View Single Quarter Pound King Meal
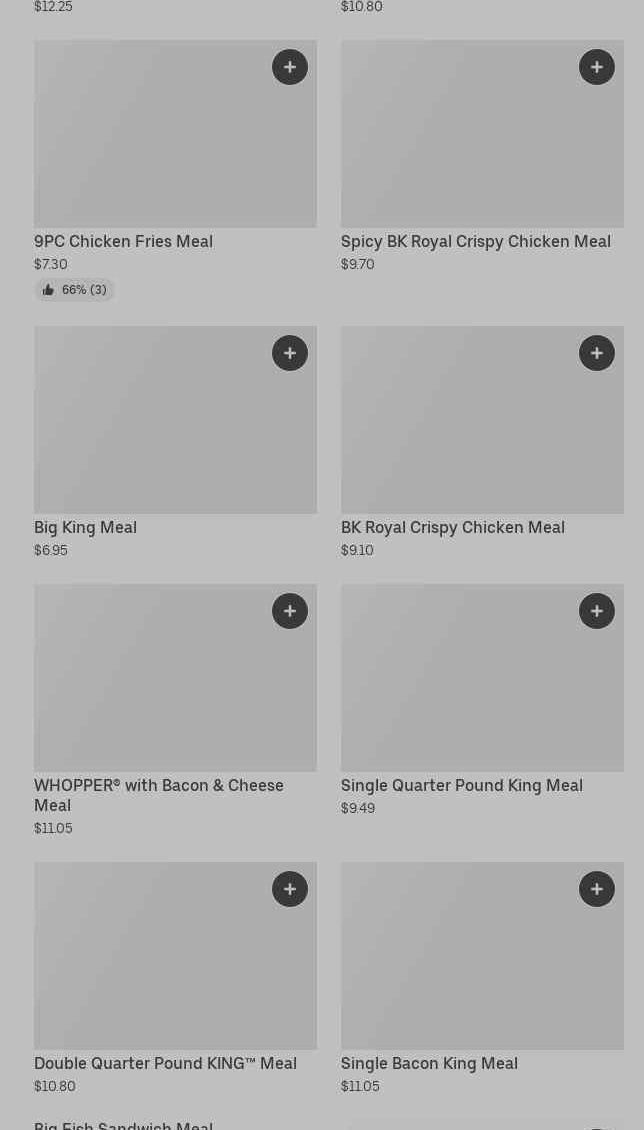Image resolution: width=644 pixels, height=1130 pixels. [x=461, y=786]
